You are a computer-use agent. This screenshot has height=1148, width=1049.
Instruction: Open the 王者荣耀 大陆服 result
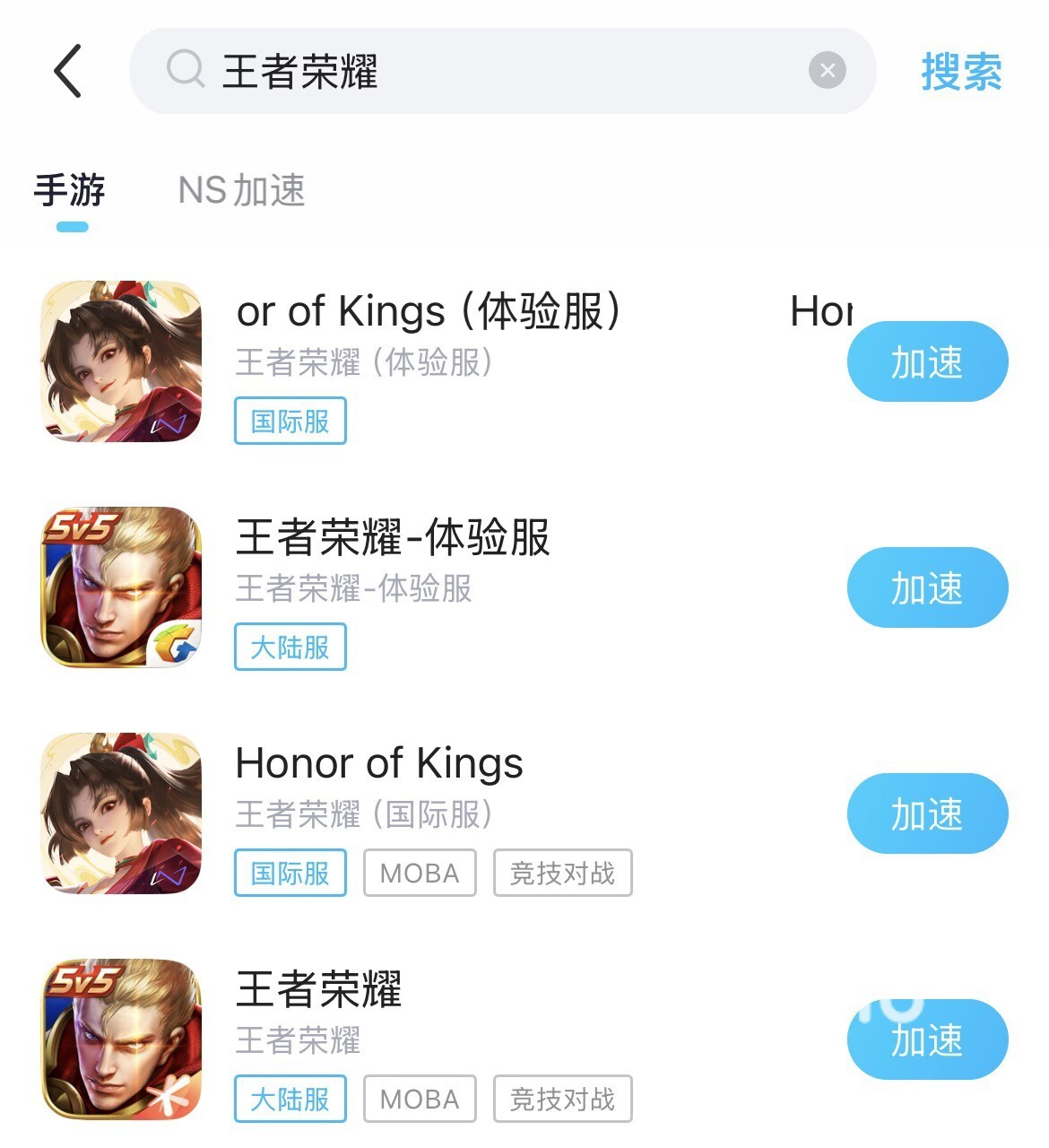tap(318, 991)
